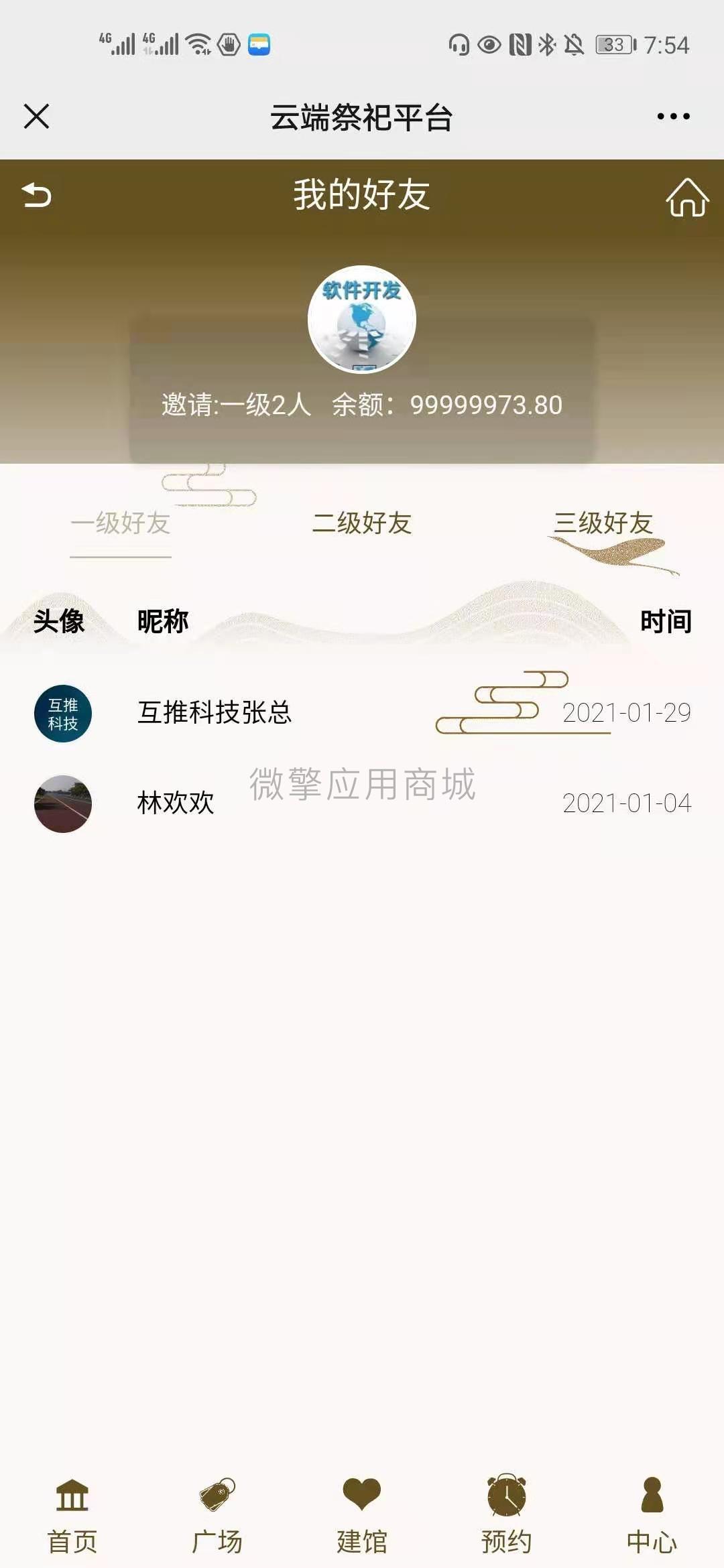
Task: Switch to 建馆 in the bottom bar
Action: pyautogui.click(x=362, y=1516)
